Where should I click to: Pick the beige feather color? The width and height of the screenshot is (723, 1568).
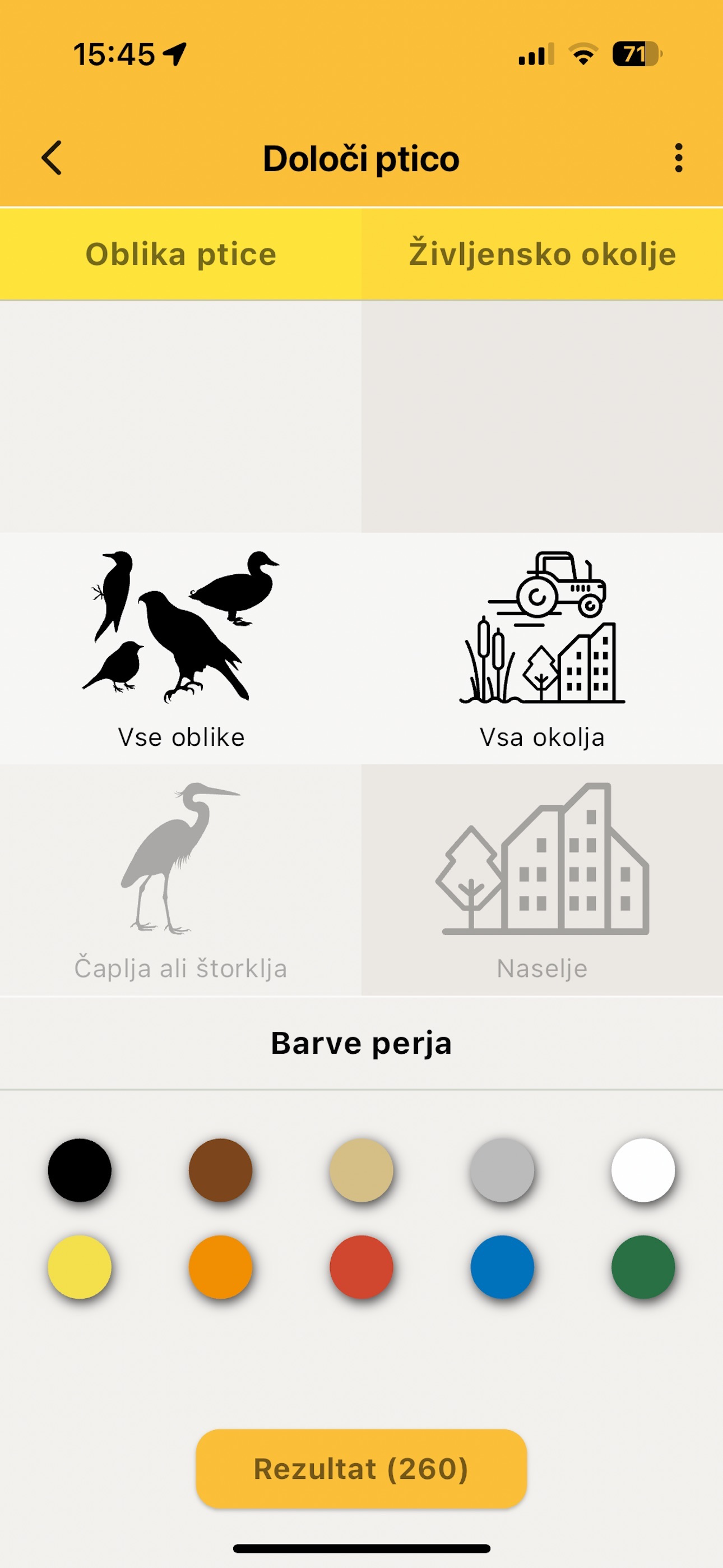click(361, 1170)
